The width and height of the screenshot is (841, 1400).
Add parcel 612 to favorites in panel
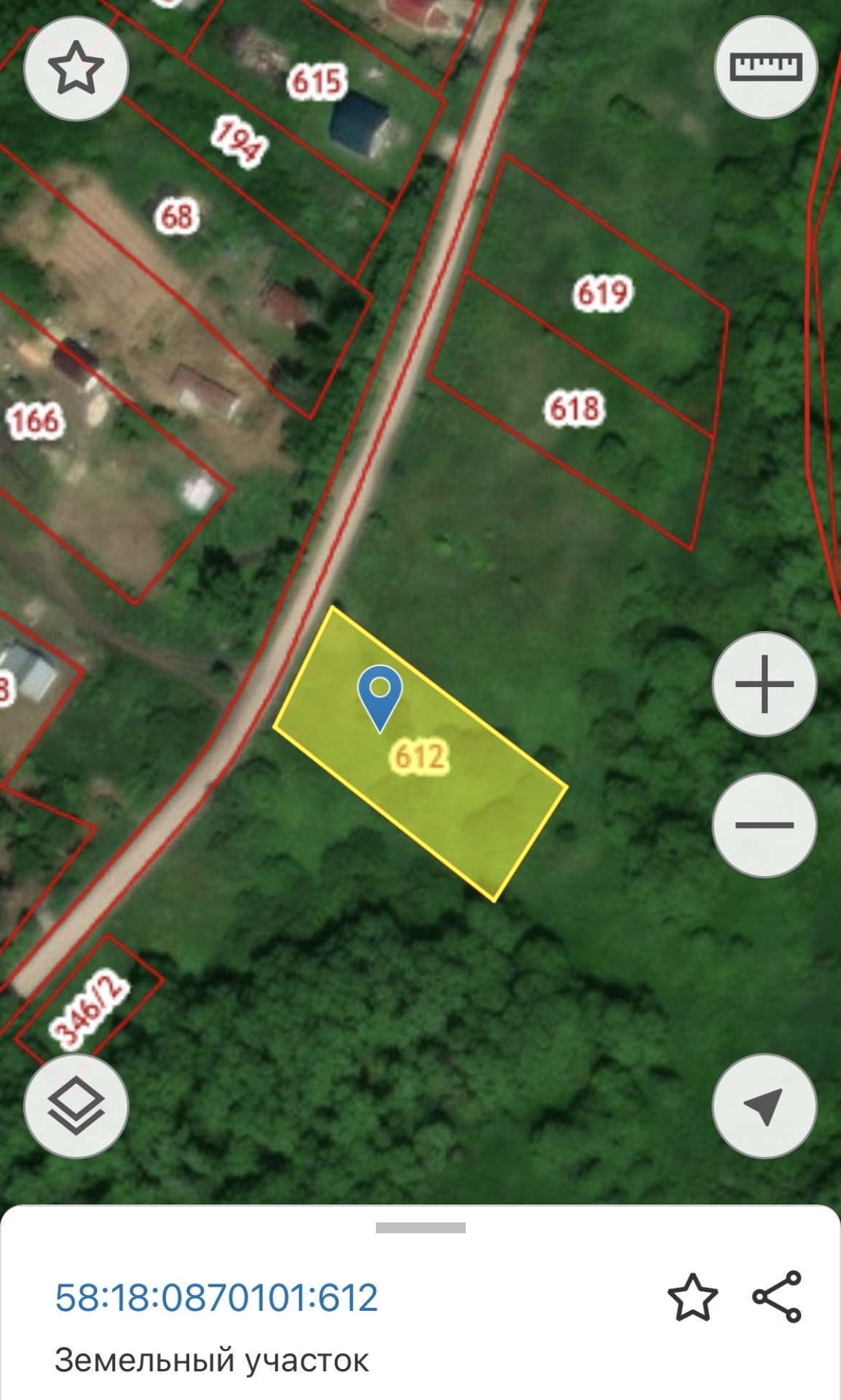[692, 1297]
